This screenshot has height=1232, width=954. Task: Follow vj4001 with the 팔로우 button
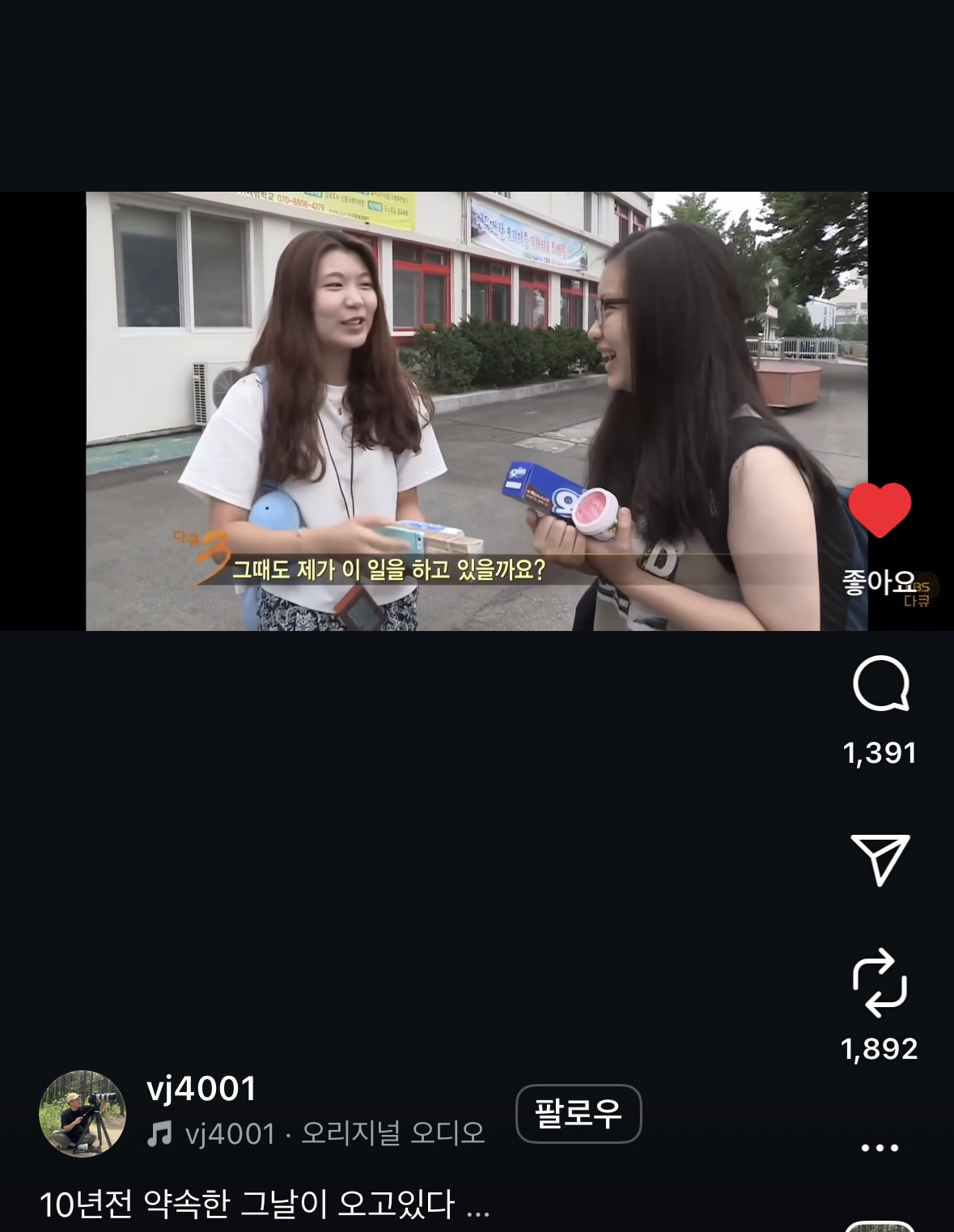[x=579, y=1114]
